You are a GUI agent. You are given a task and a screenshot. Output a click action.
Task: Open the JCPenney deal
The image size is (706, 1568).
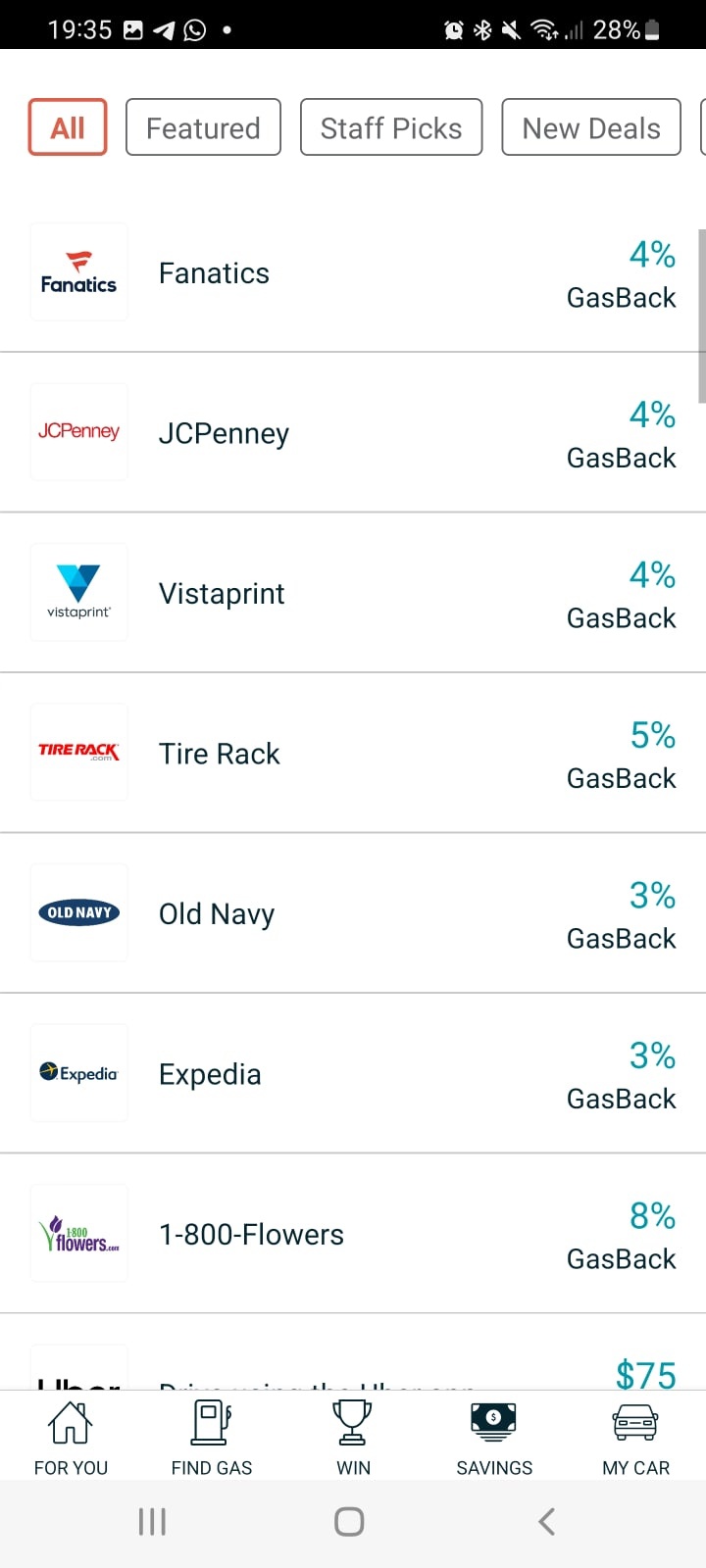[353, 432]
